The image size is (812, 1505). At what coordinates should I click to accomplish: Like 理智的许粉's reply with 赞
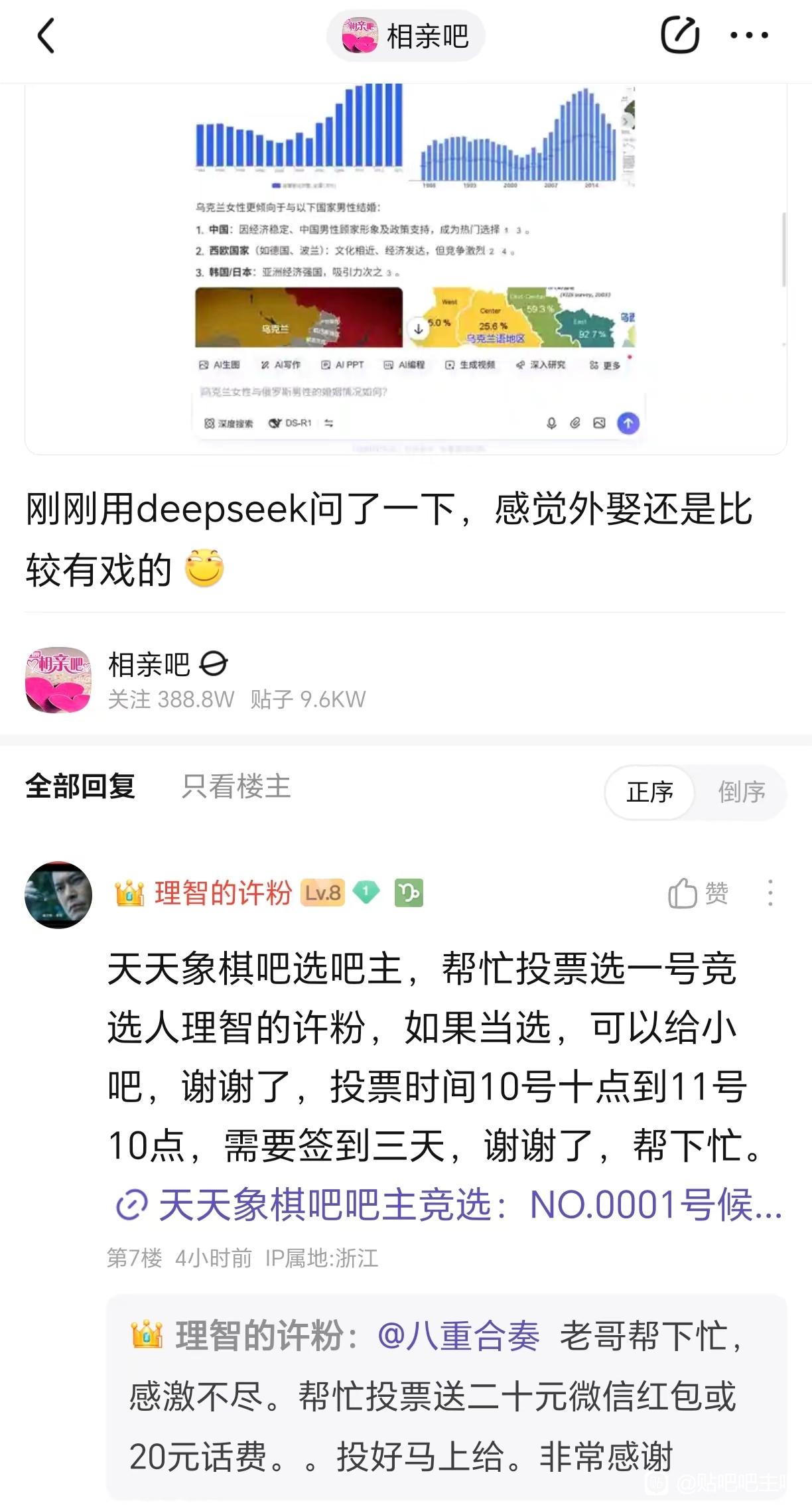(698, 893)
